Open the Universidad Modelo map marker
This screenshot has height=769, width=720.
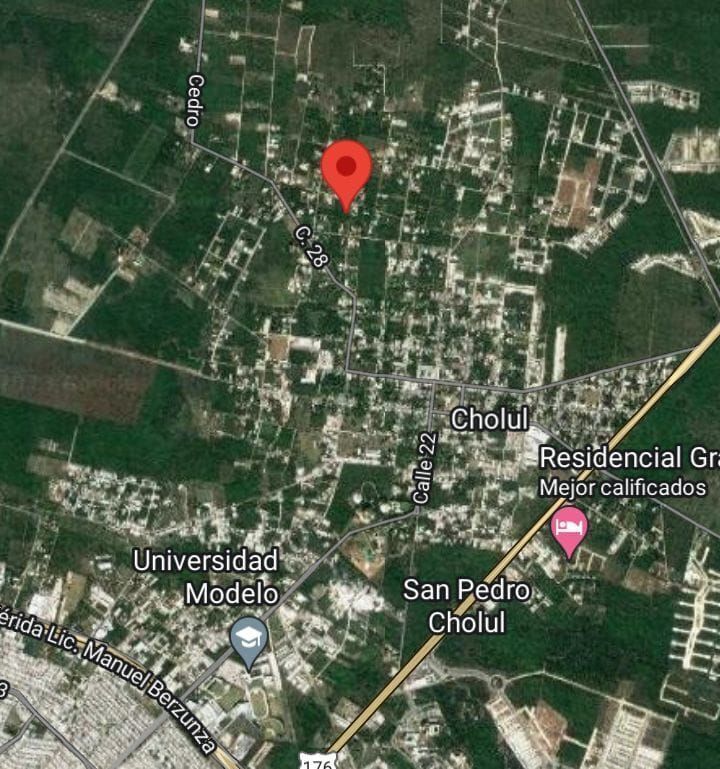pyautogui.click(x=248, y=637)
